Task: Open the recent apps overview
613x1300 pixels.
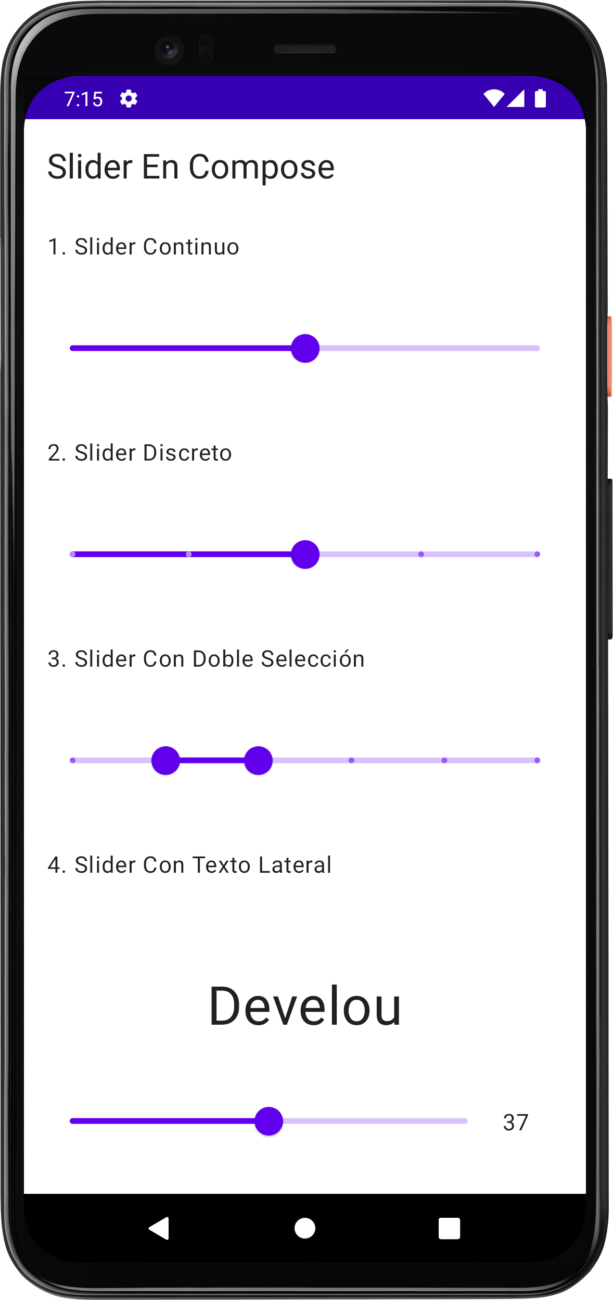Action: pyautogui.click(x=449, y=1228)
